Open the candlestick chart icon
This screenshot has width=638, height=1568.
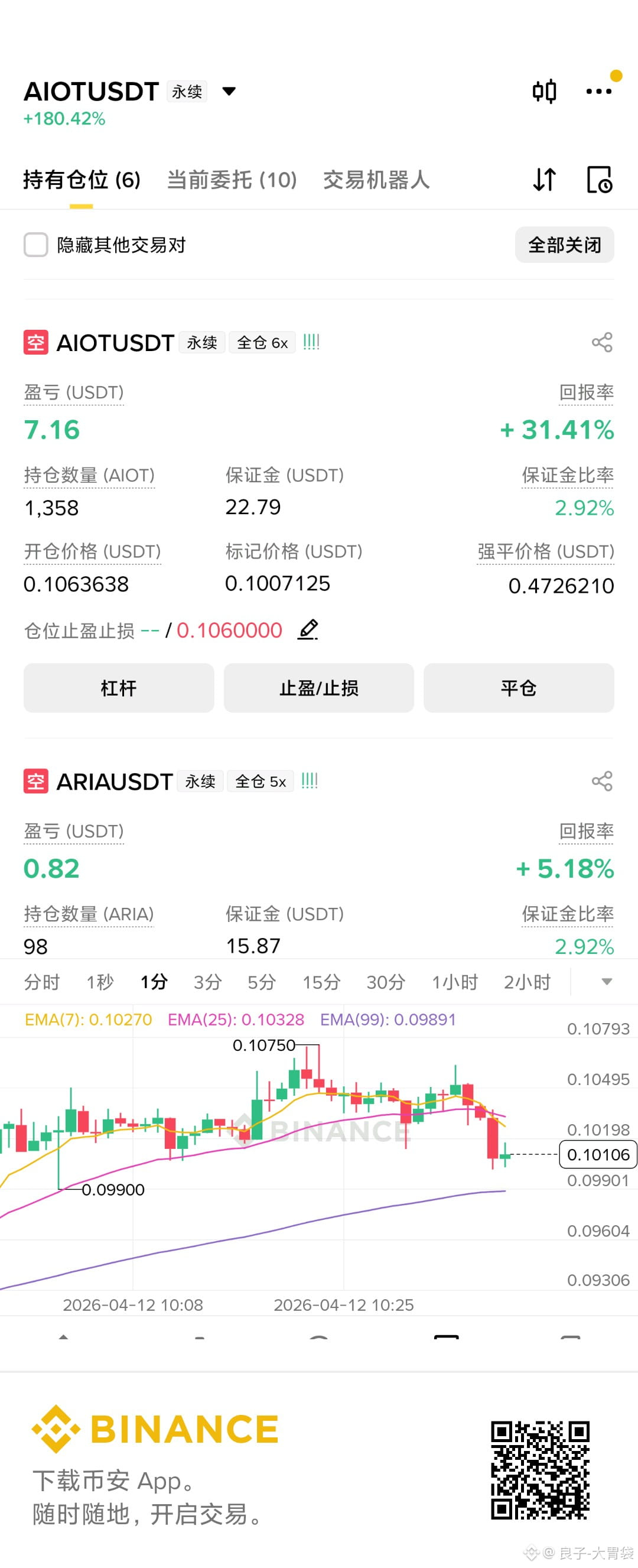(x=544, y=92)
